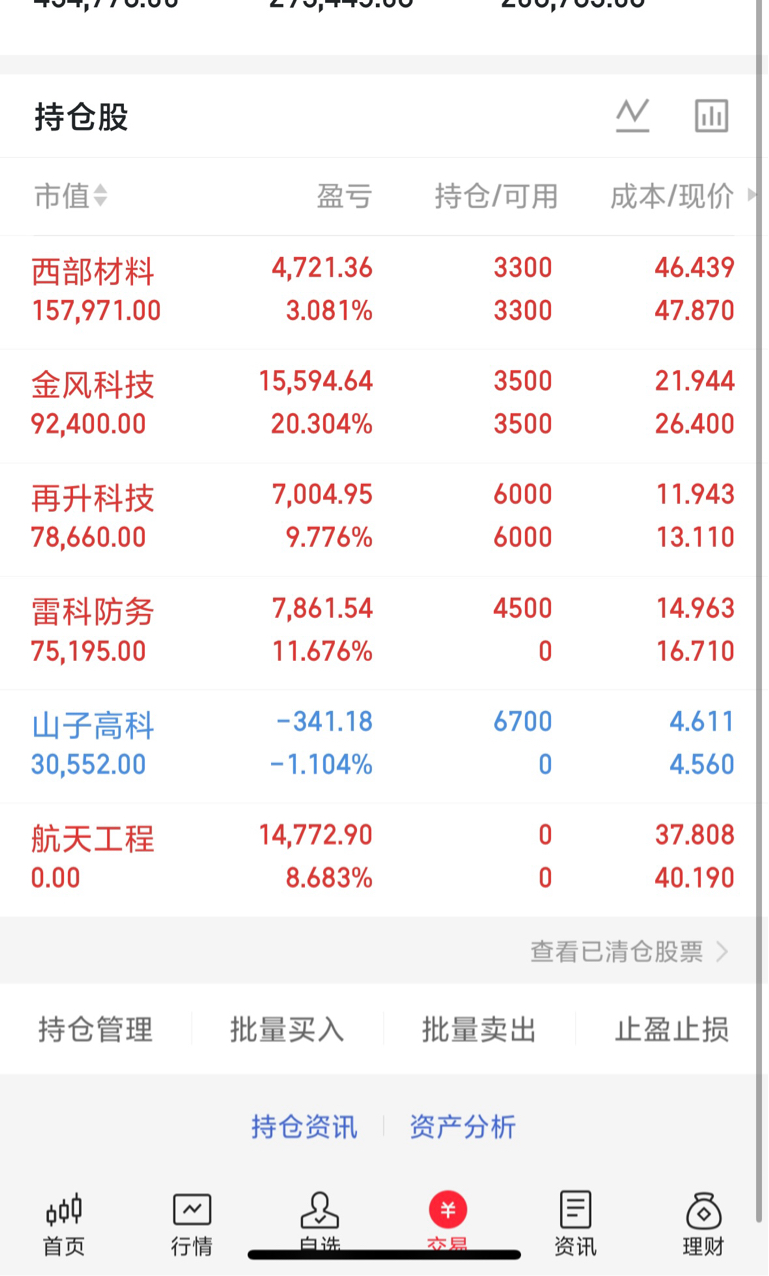769x1276 pixels.
Task: Tap the 批量买入 batch buy button
Action: click(x=286, y=1029)
